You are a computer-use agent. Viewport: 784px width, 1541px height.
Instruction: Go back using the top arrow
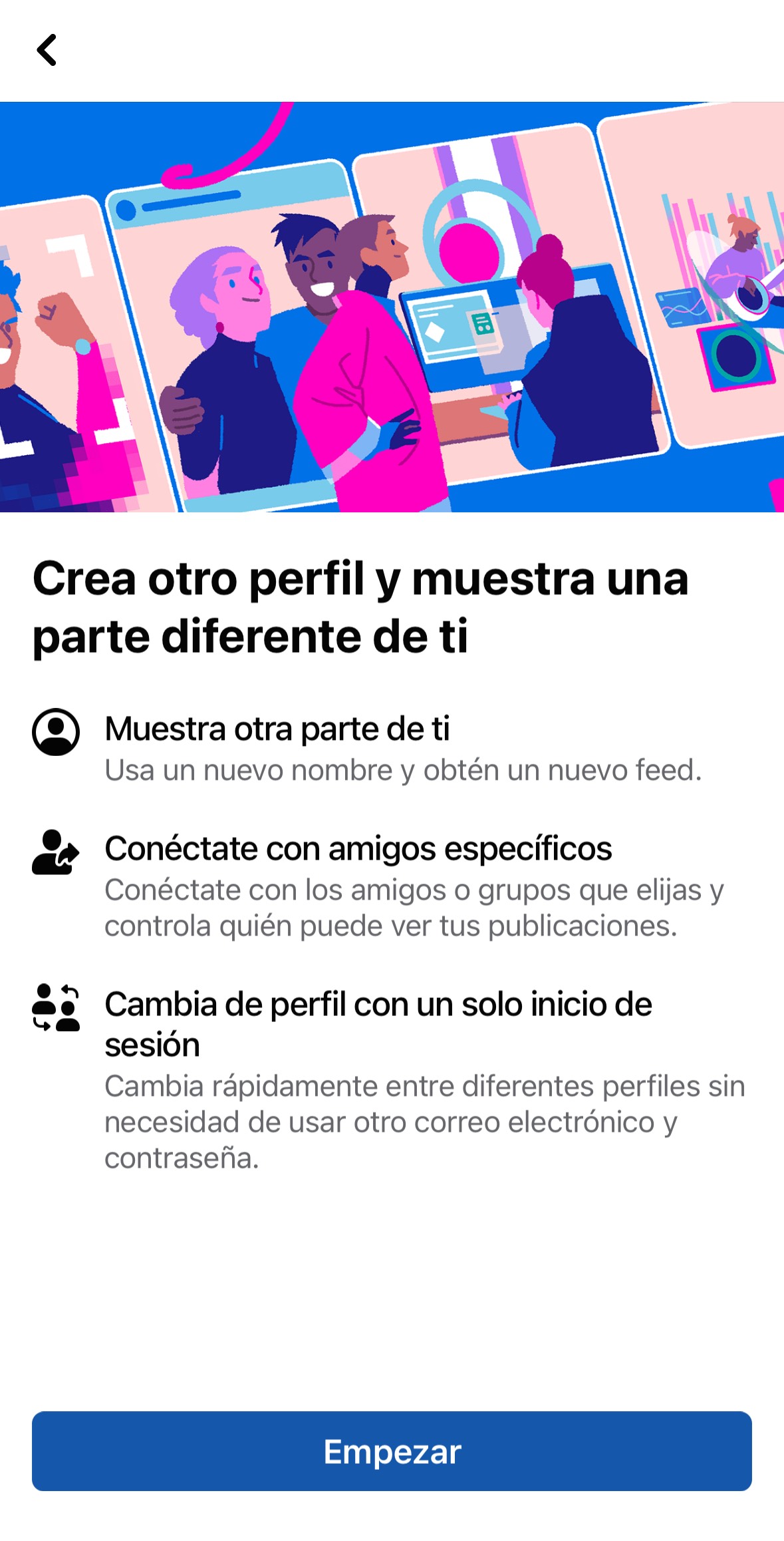pos(47,51)
